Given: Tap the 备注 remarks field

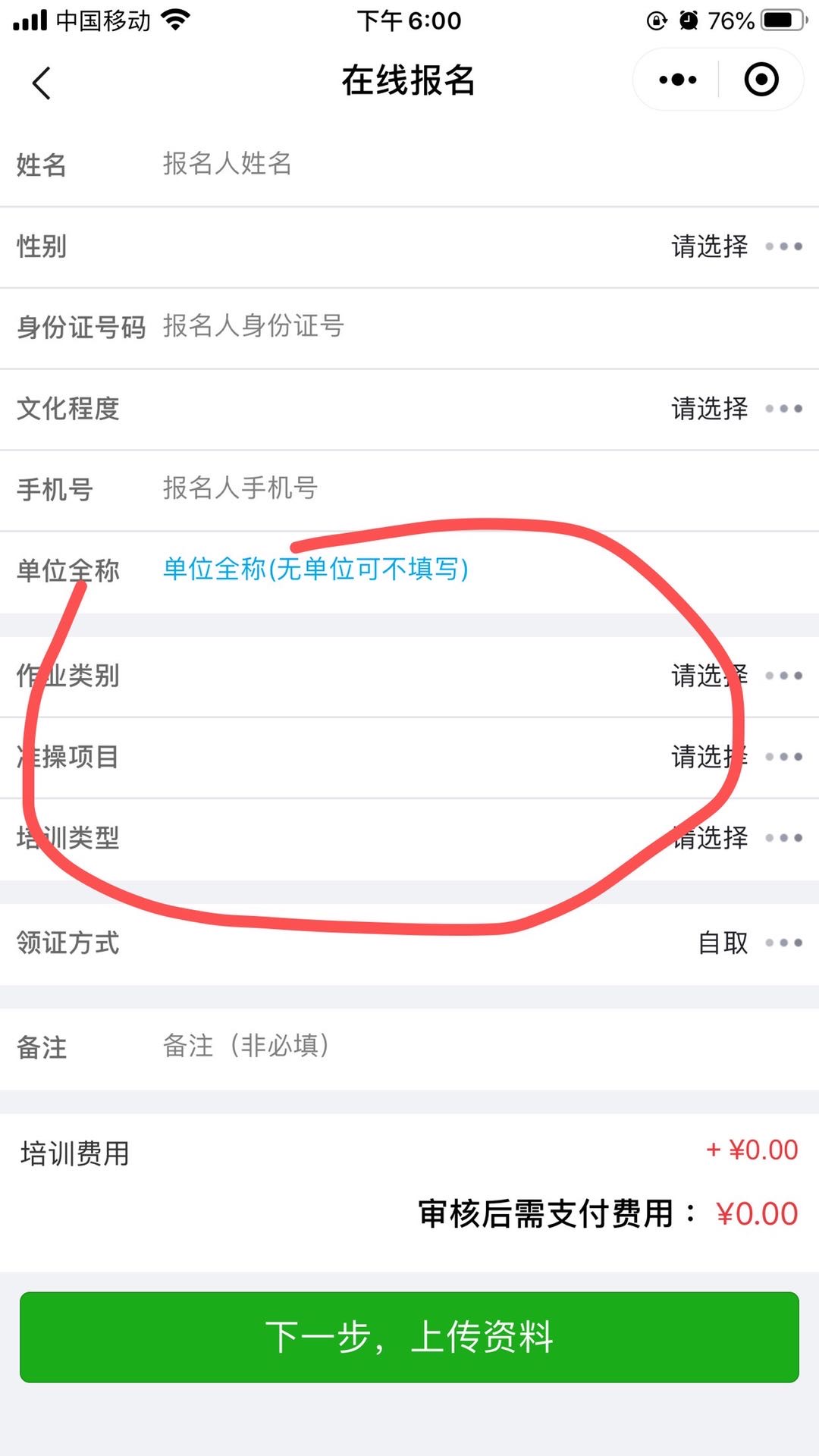Looking at the screenshot, I should tap(455, 1046).
